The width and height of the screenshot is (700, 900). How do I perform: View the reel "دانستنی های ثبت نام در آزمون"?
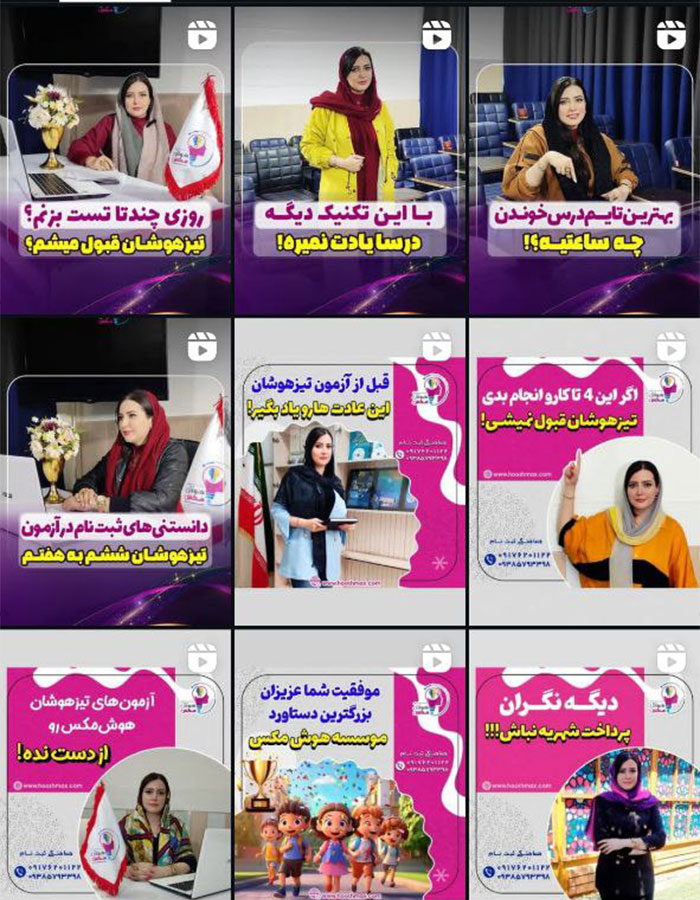115,472
